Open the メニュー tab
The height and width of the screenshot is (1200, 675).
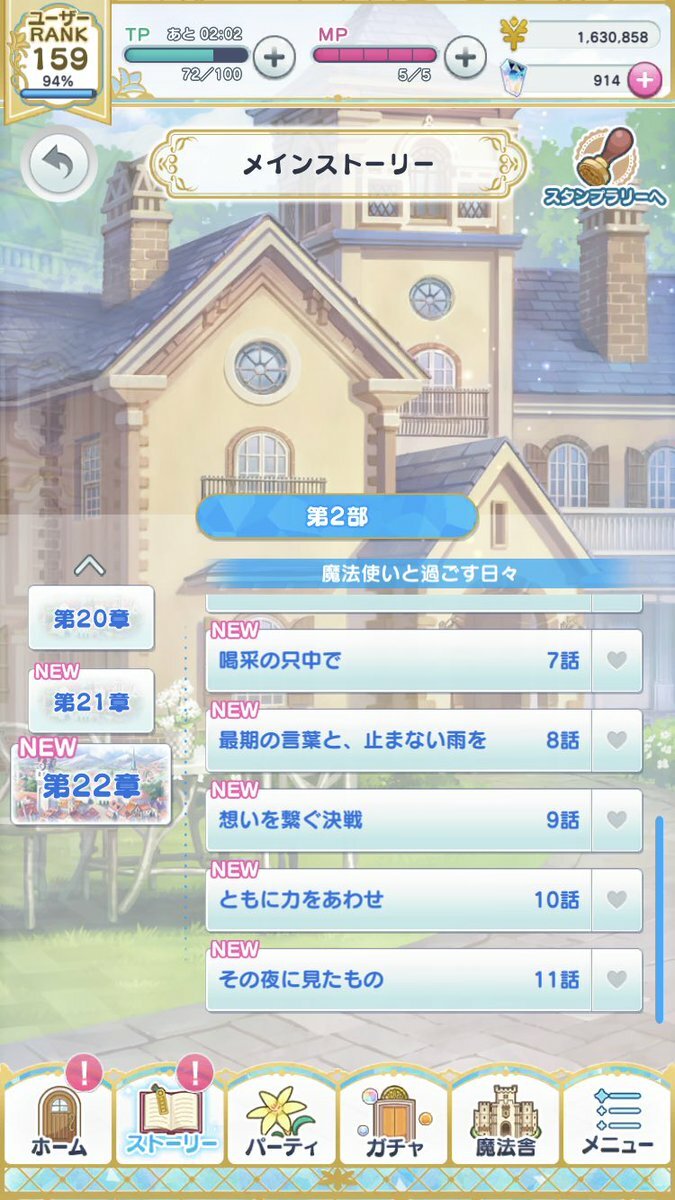[x=617, y=1125]
